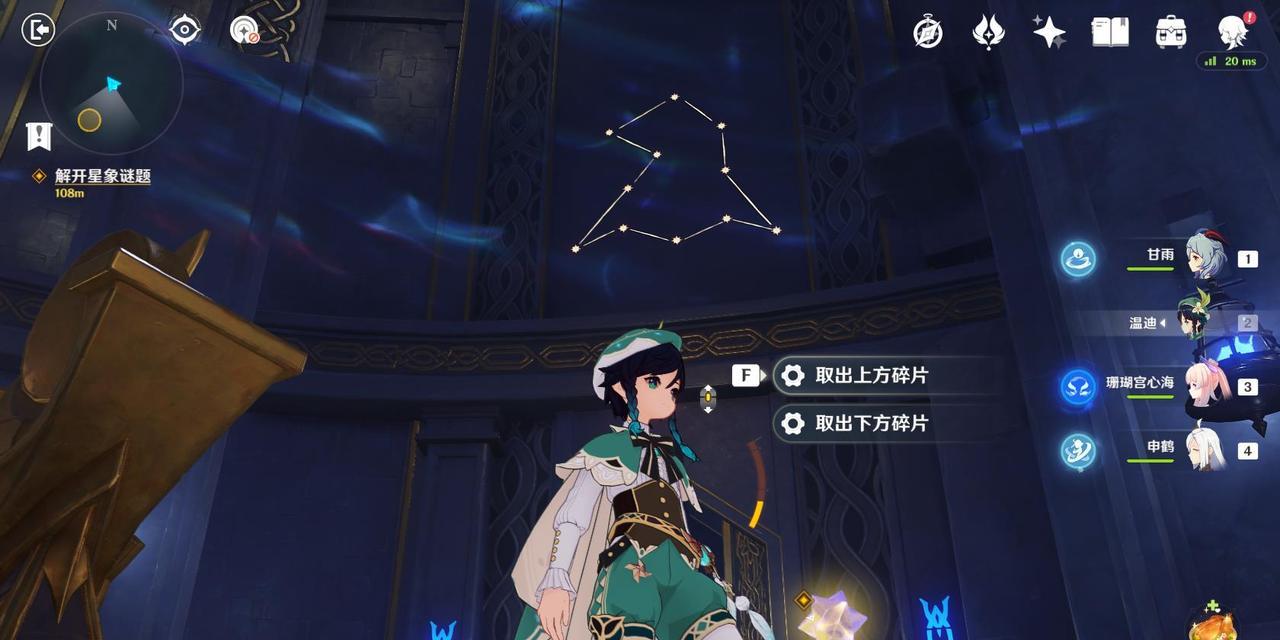This screenshot has width=1280, height=640.
Task: Select 取出下方碎片 option
Action: tap(870, 423)
